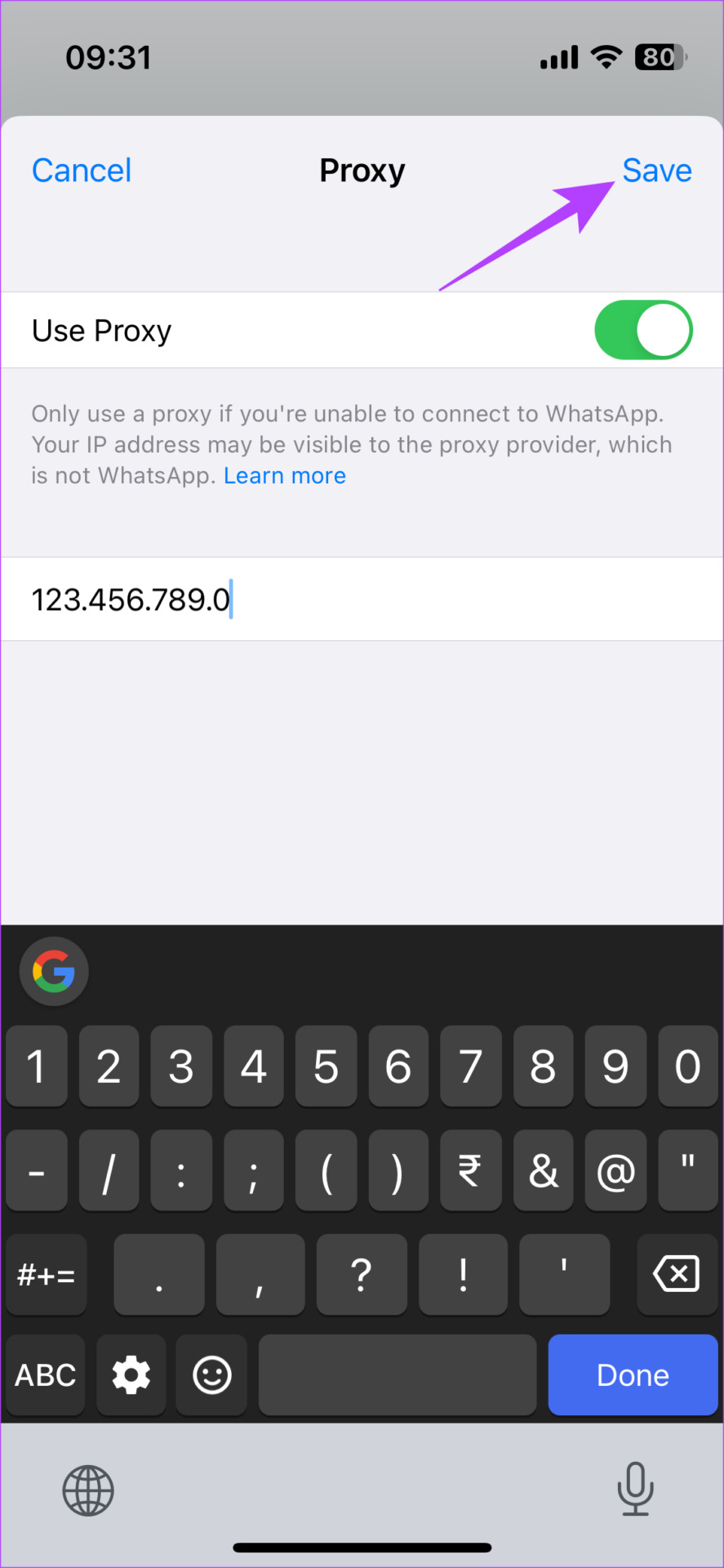This screenshot has height=1568, width=724.
Task: Start dictation with the microphone
Action: click(x=635, y=1488)
